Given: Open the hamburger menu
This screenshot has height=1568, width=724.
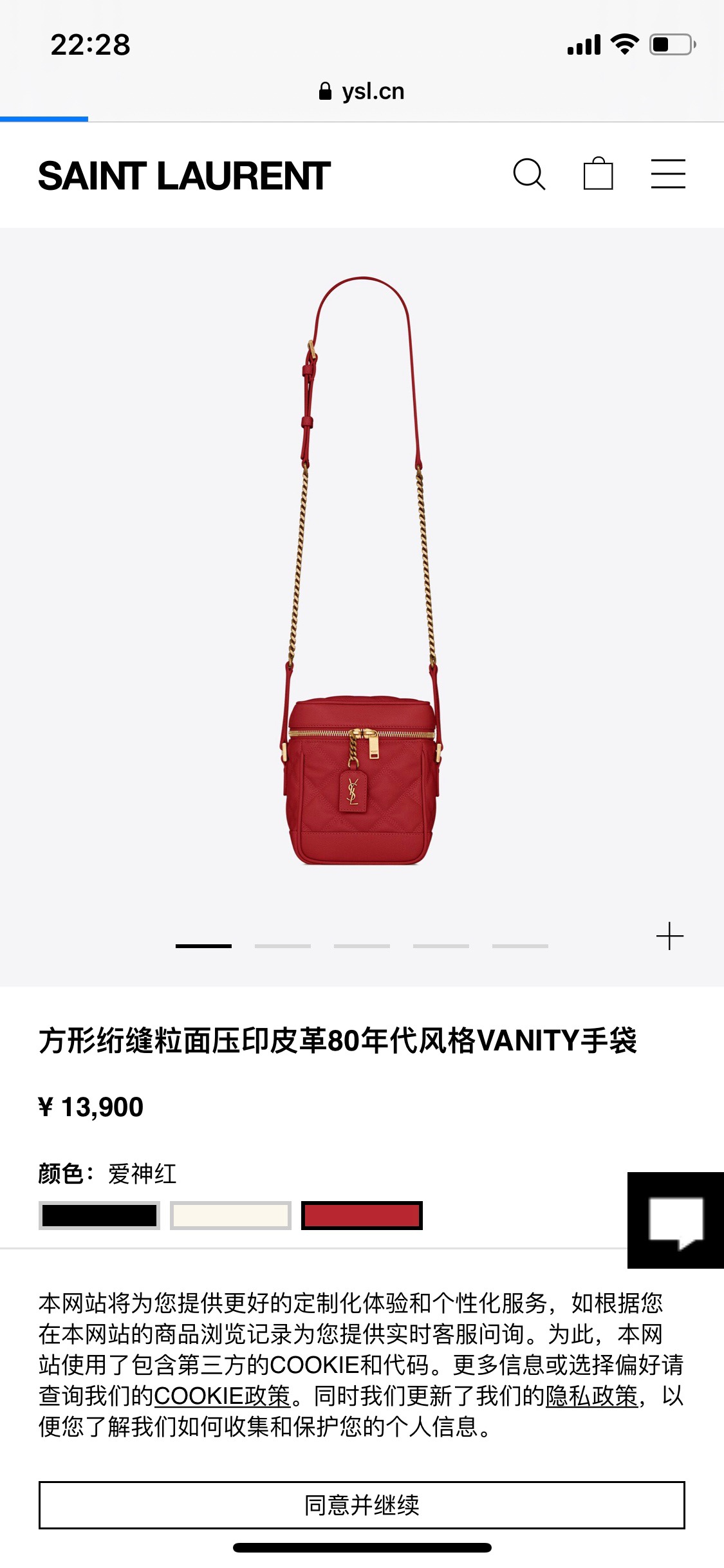Looking at the screenshot, I should coord(667,174).
